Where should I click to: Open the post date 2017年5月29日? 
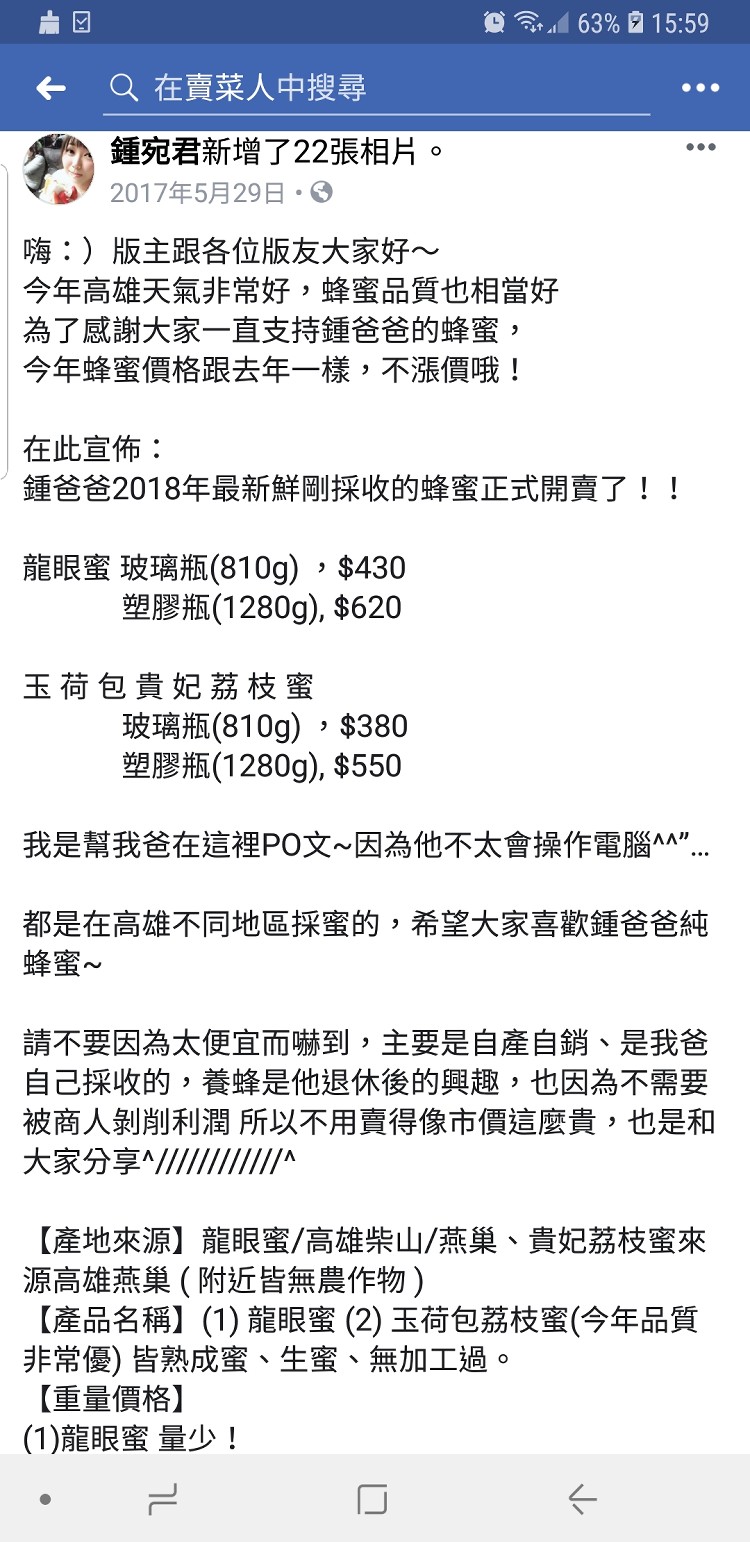197,192
